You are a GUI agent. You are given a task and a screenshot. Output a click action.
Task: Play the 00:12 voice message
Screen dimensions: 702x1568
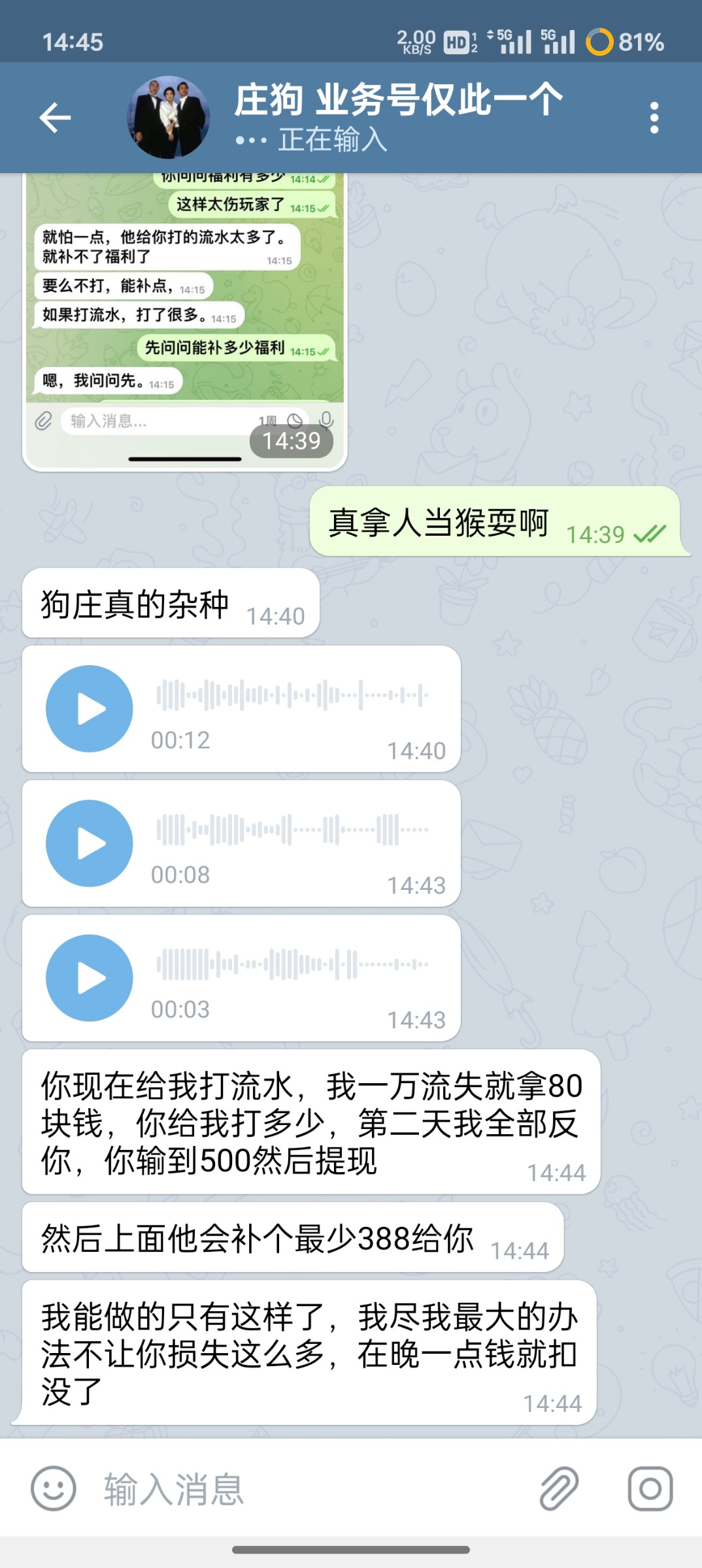click(90, 709)
